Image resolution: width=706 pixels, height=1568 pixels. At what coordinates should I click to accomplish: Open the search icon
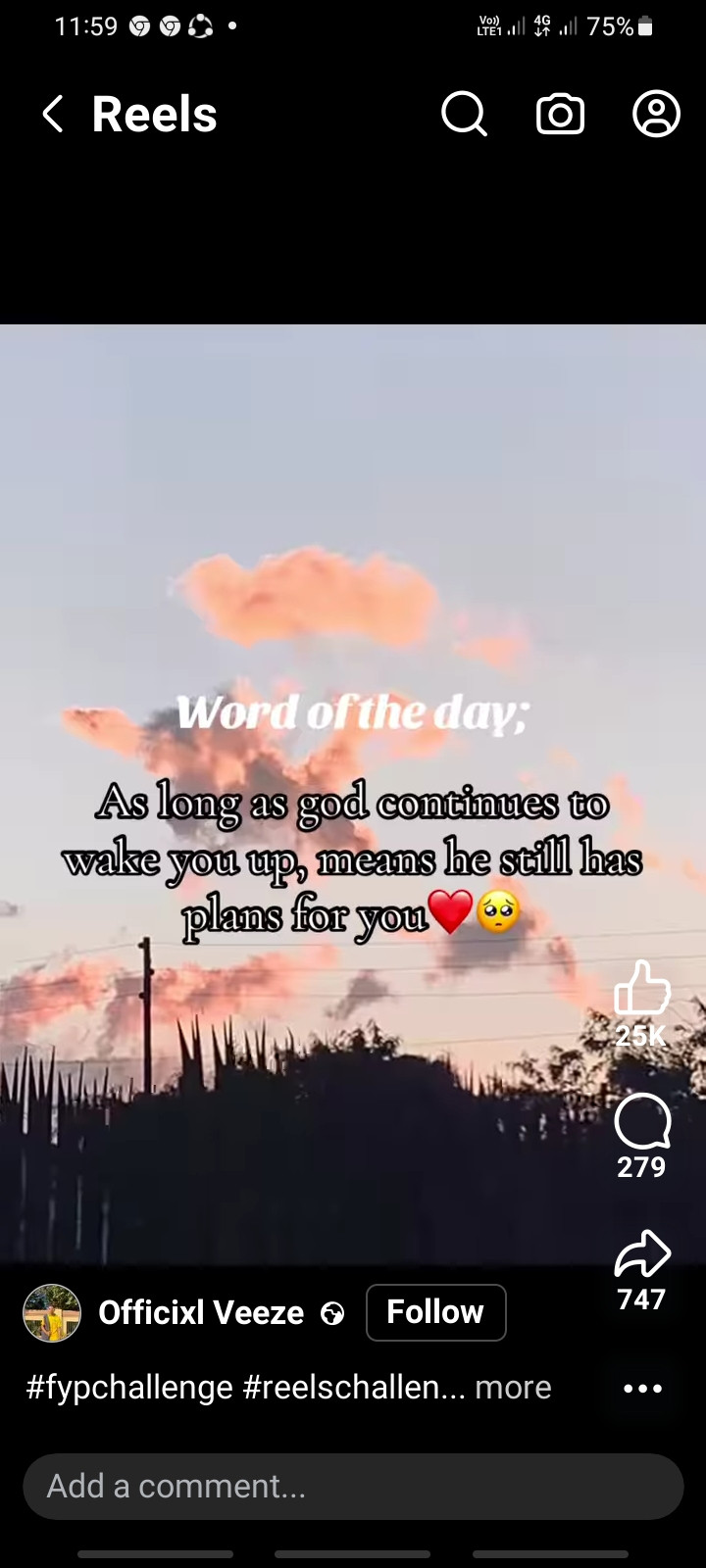[464, 114]
